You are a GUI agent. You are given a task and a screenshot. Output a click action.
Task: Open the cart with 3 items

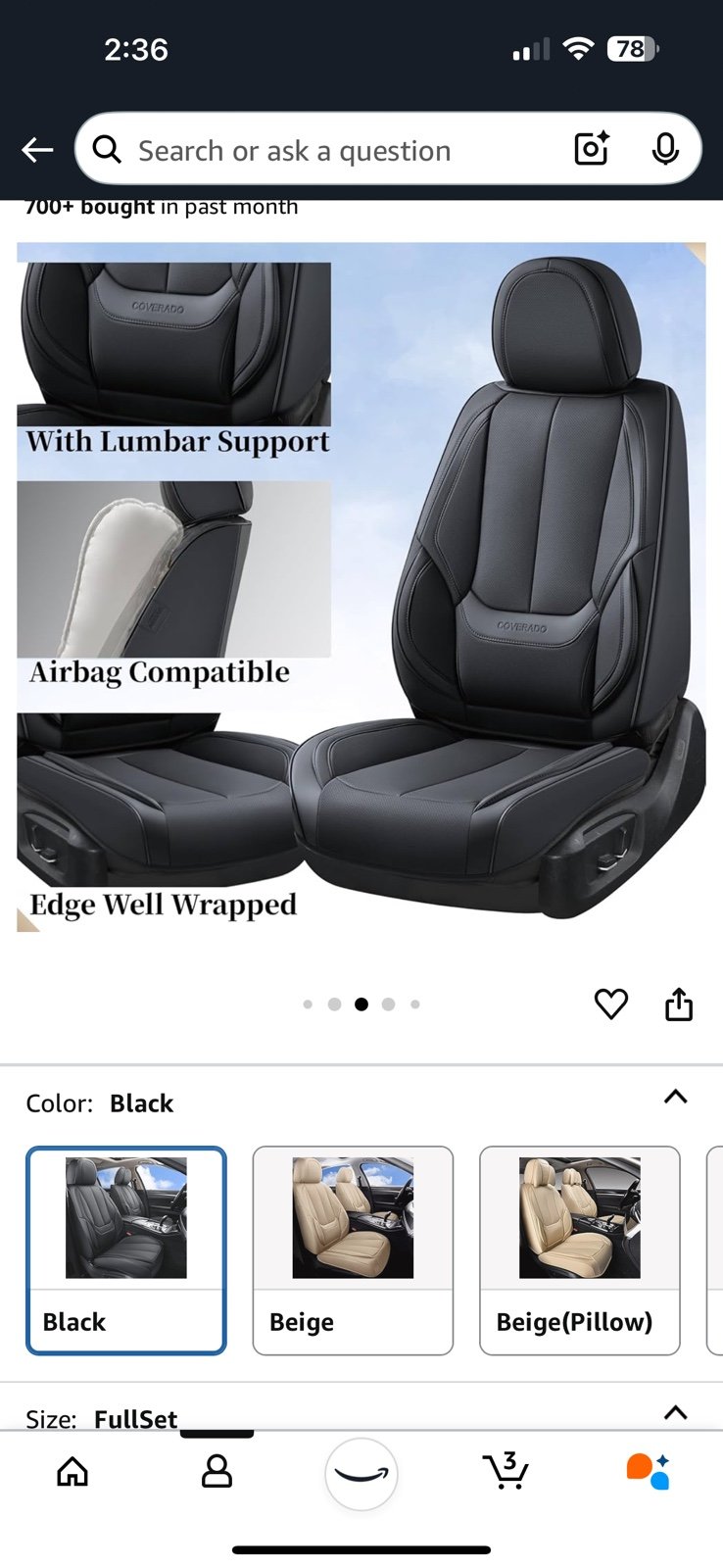tap(506, 1470)
